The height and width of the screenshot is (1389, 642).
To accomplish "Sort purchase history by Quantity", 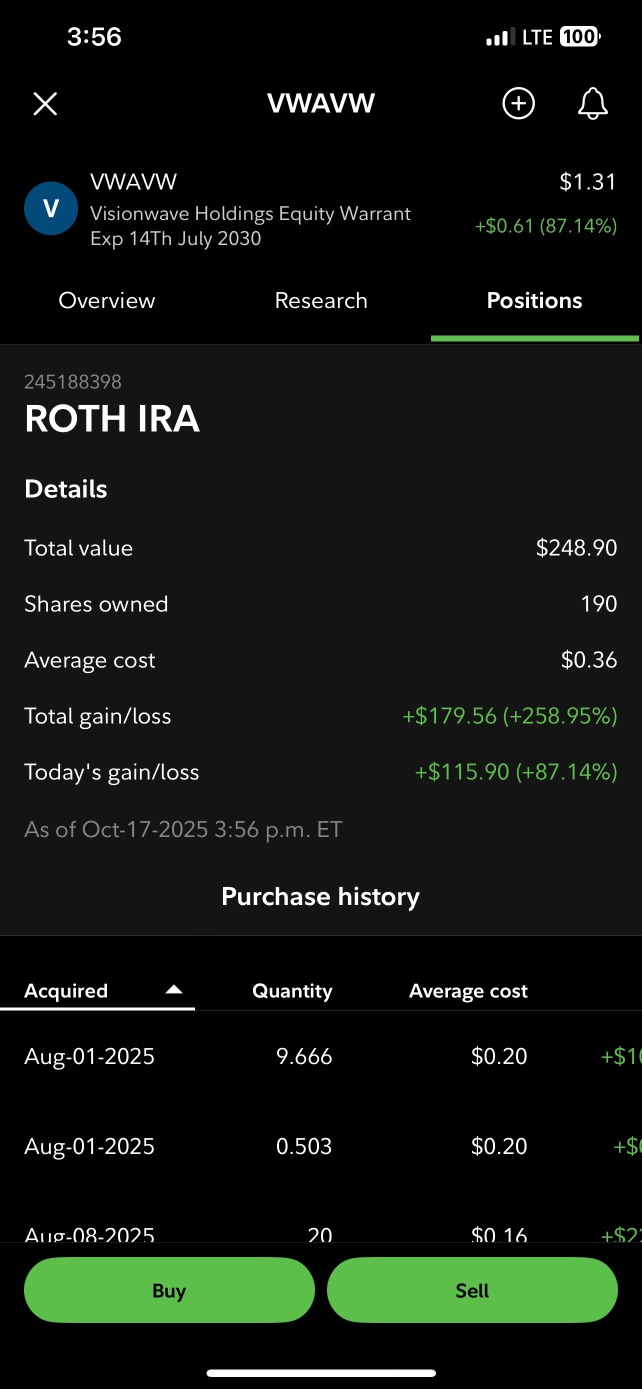I will (x=292, y=991).
